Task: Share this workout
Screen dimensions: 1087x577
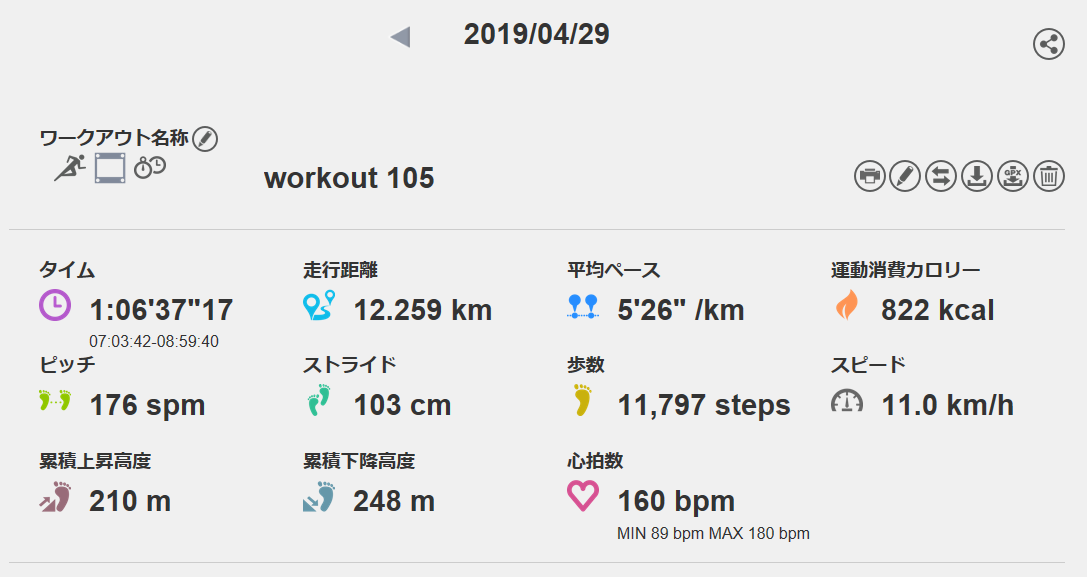Action: click(x=1048, y=44)
